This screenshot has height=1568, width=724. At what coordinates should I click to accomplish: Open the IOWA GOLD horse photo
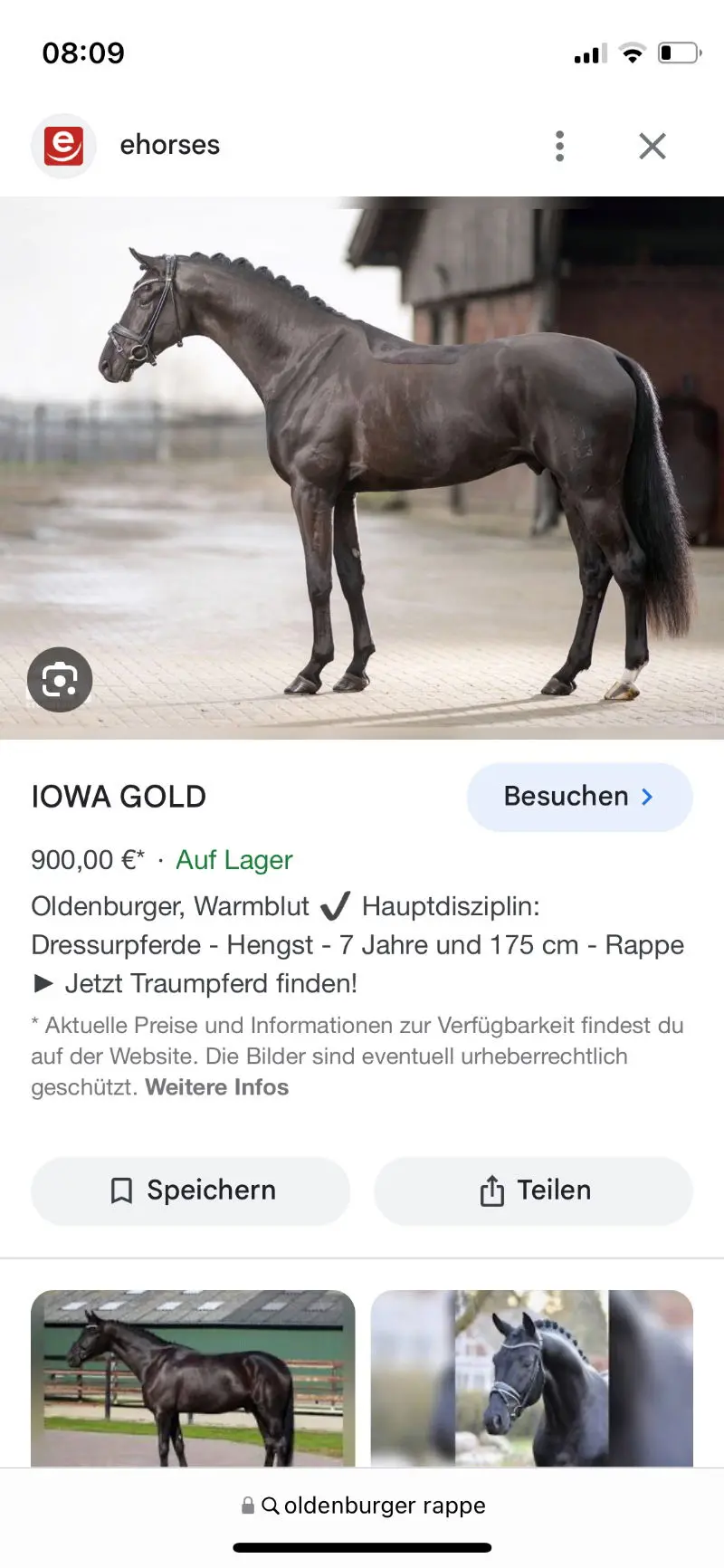[380, 453]
